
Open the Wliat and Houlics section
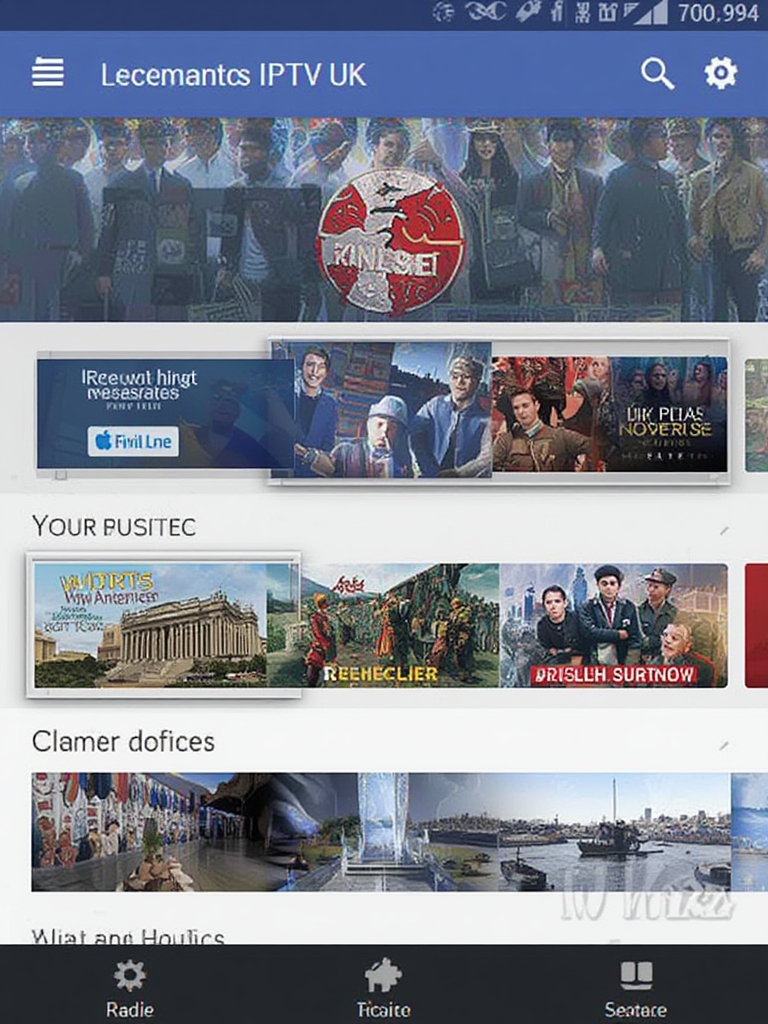point(128,936)
